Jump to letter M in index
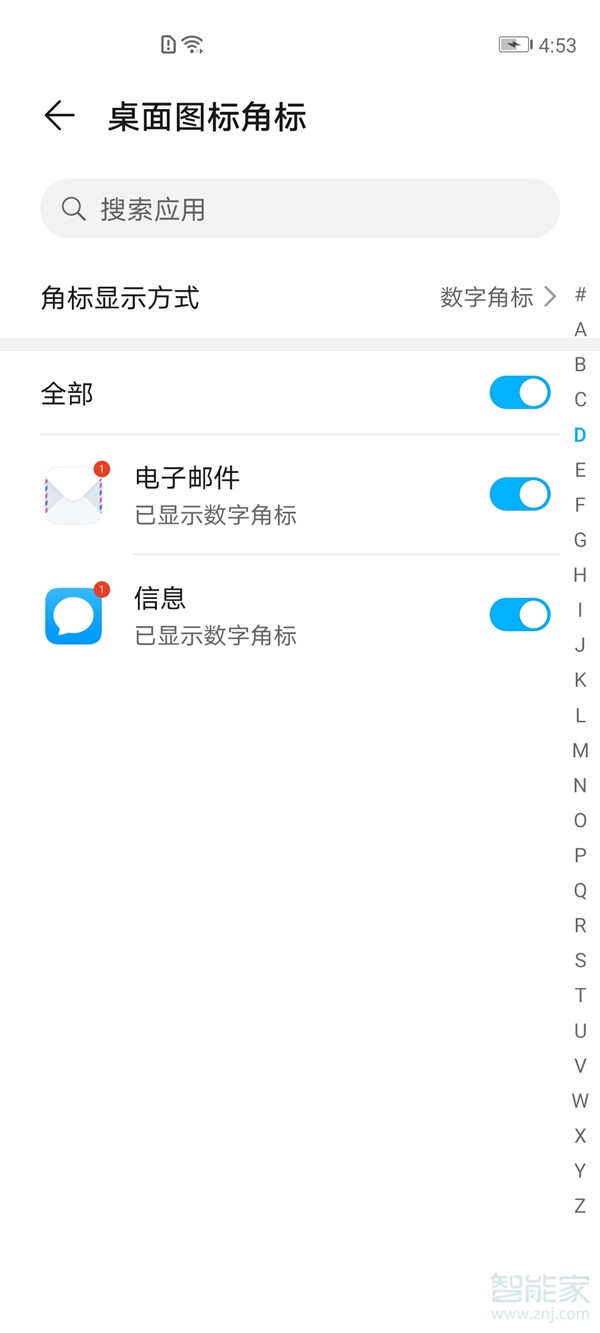 tap(580, 751)
